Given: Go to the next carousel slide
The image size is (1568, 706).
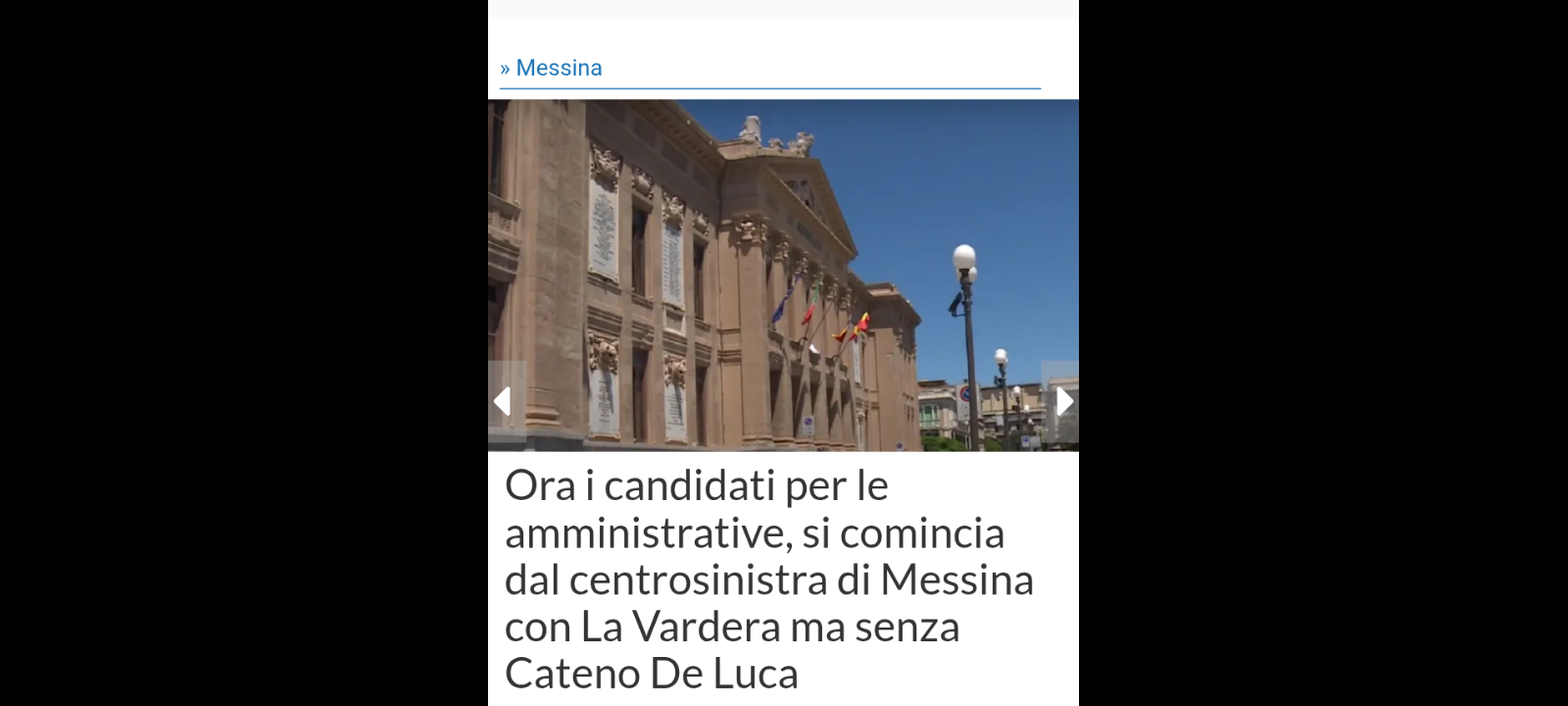Looking at the screenshot, I should tap(1062, 401).
